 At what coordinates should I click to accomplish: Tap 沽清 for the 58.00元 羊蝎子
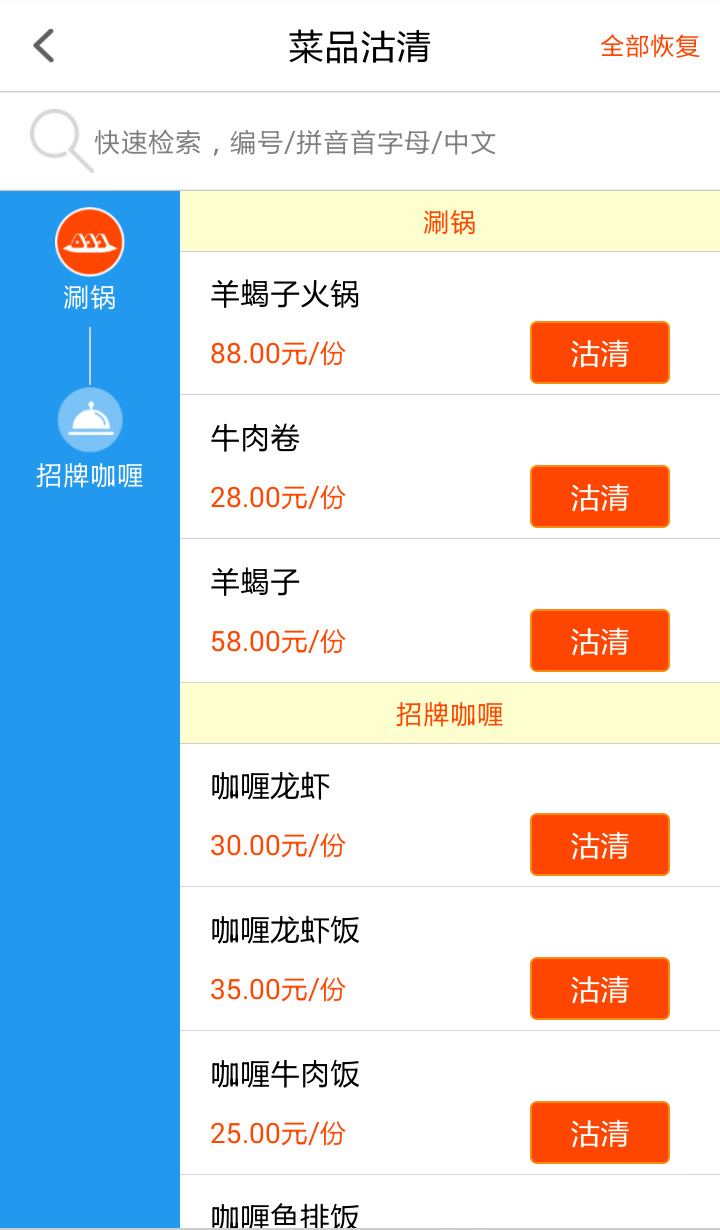599,640
